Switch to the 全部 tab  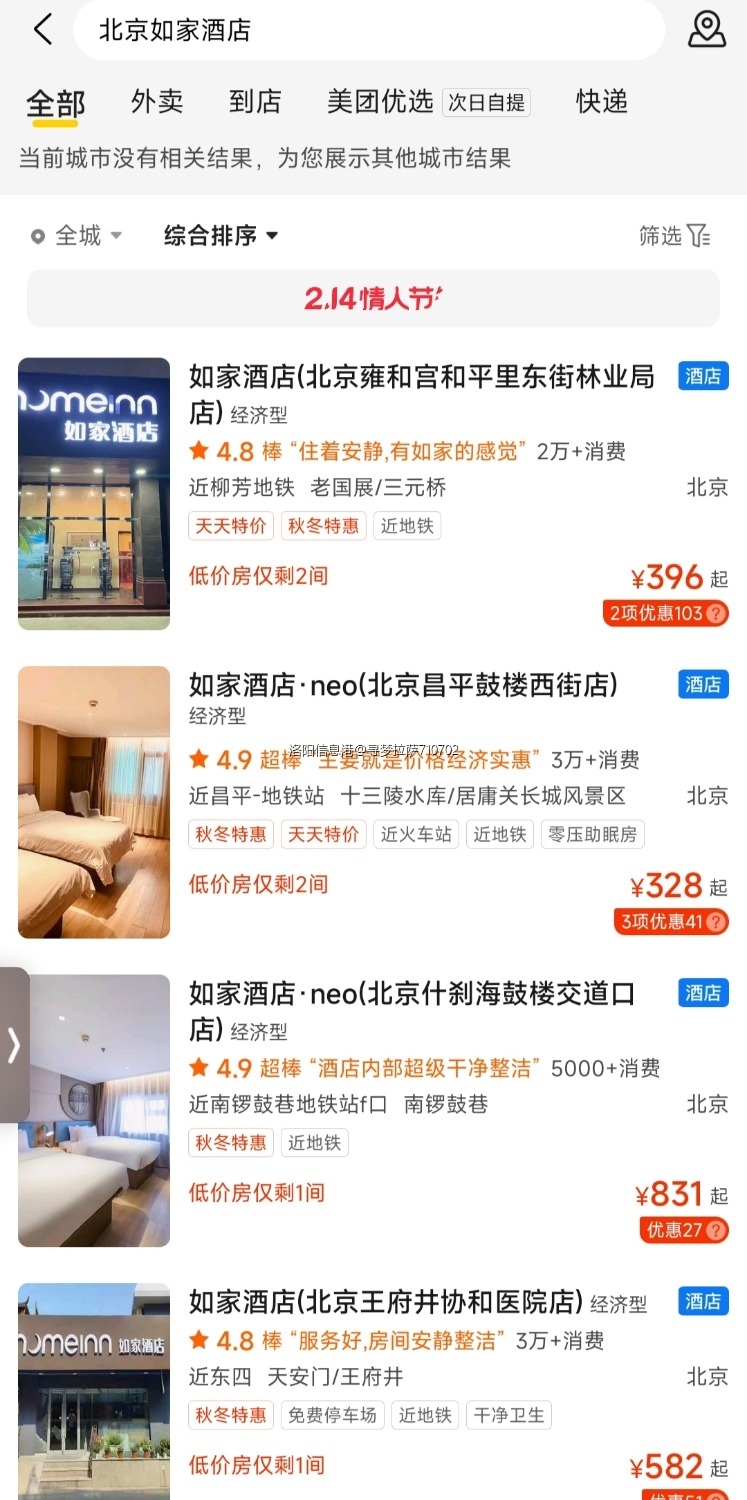[x=56, y=103]
